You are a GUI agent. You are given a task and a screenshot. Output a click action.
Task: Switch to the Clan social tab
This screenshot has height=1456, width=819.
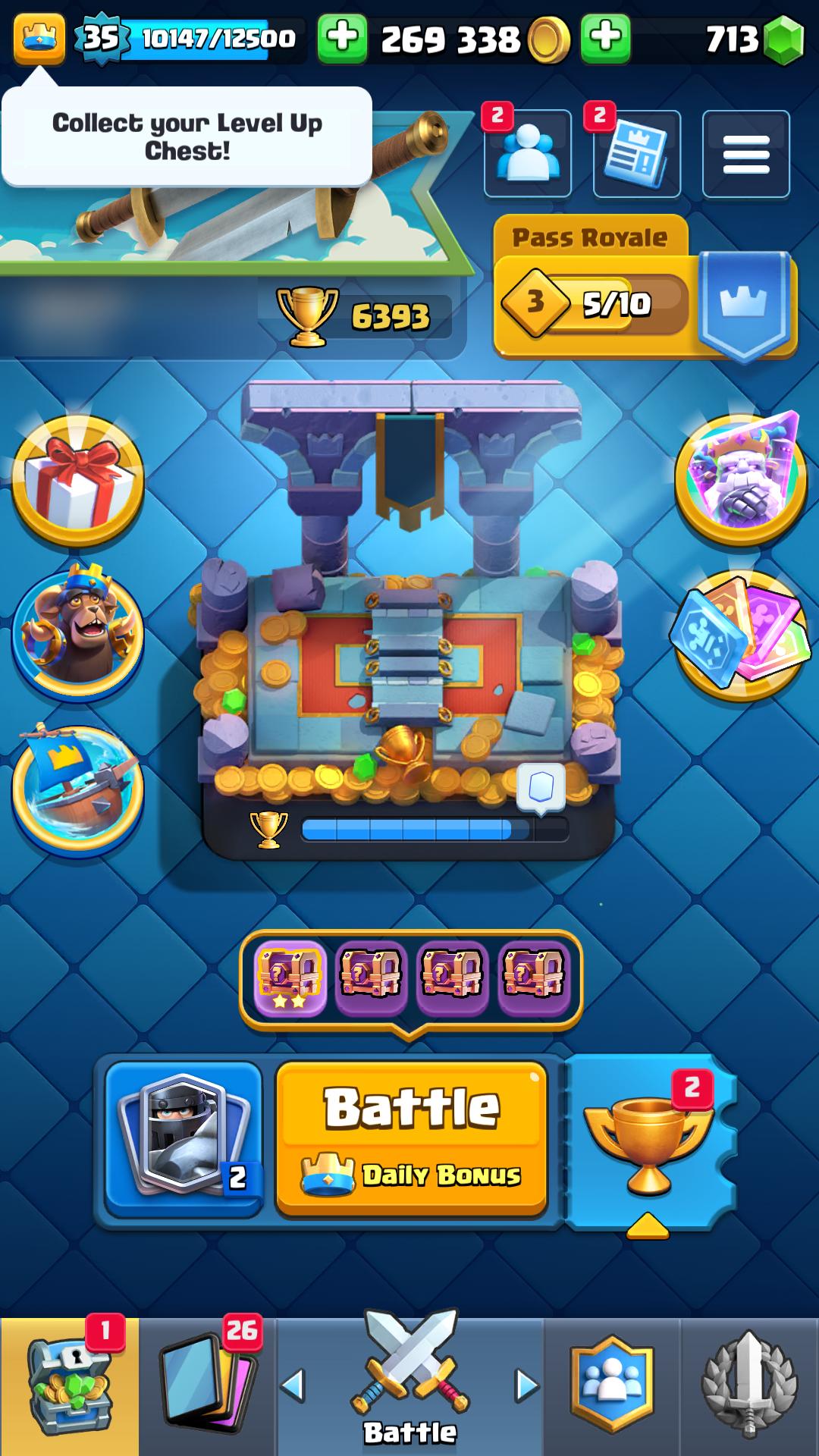[611, 1386]
